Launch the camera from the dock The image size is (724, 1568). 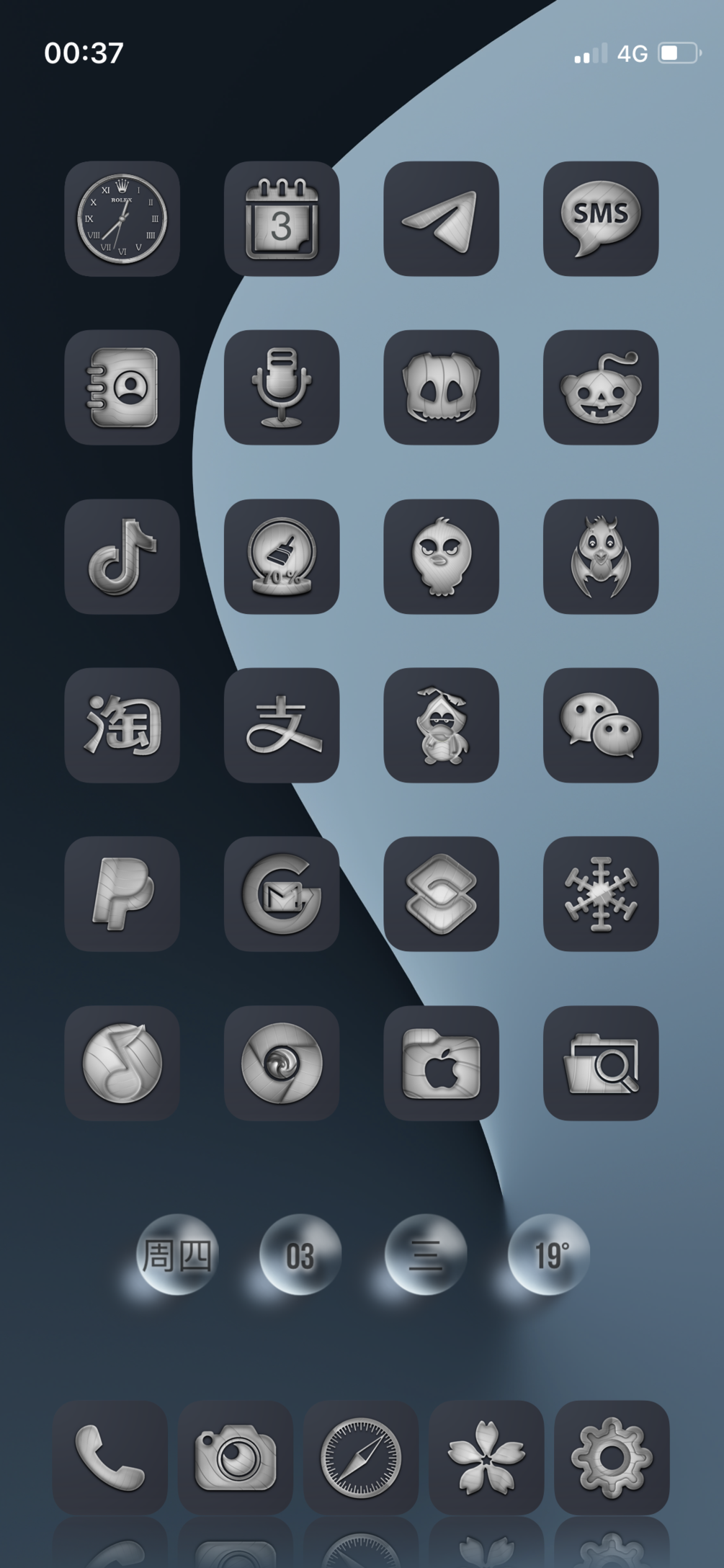click(236, 1457)
